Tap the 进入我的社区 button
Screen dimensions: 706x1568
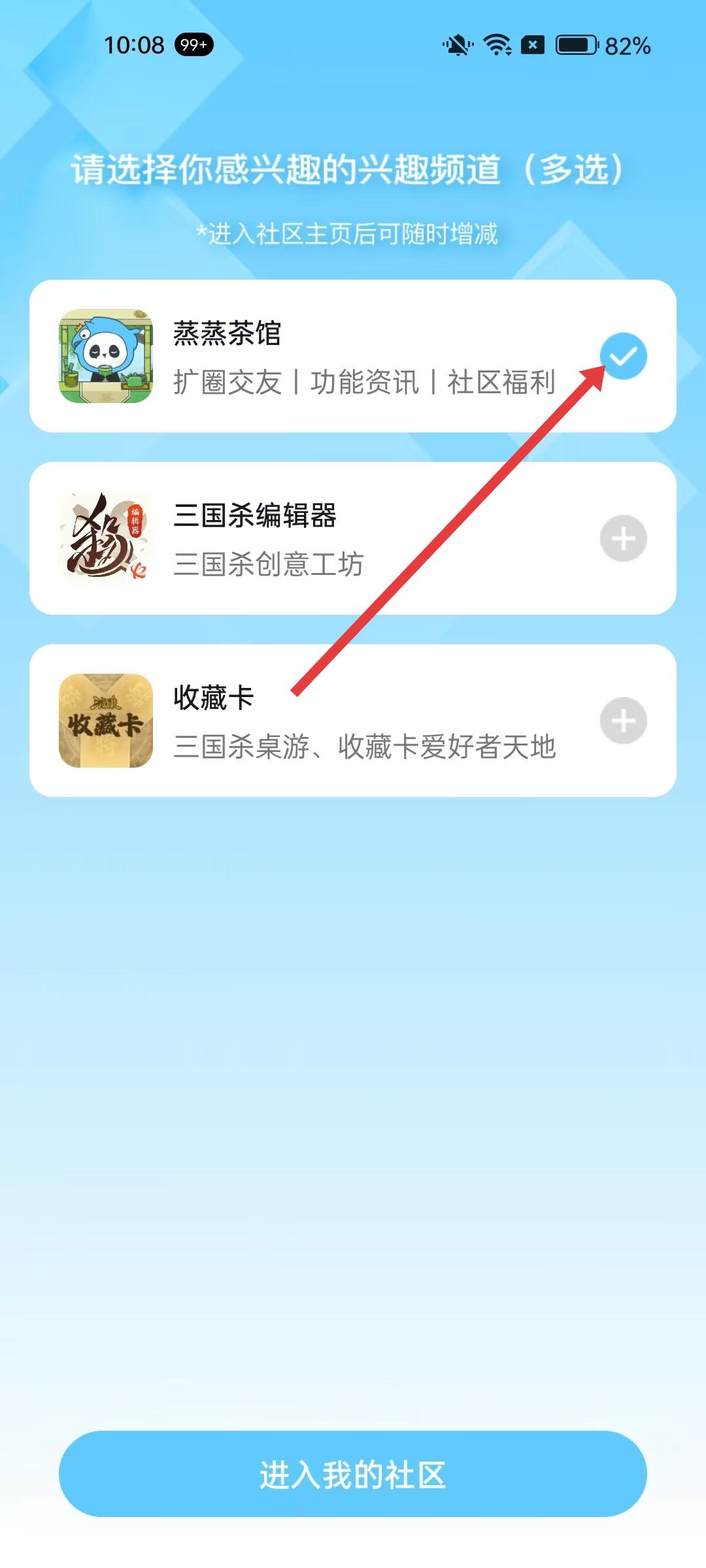[353, 1475]
